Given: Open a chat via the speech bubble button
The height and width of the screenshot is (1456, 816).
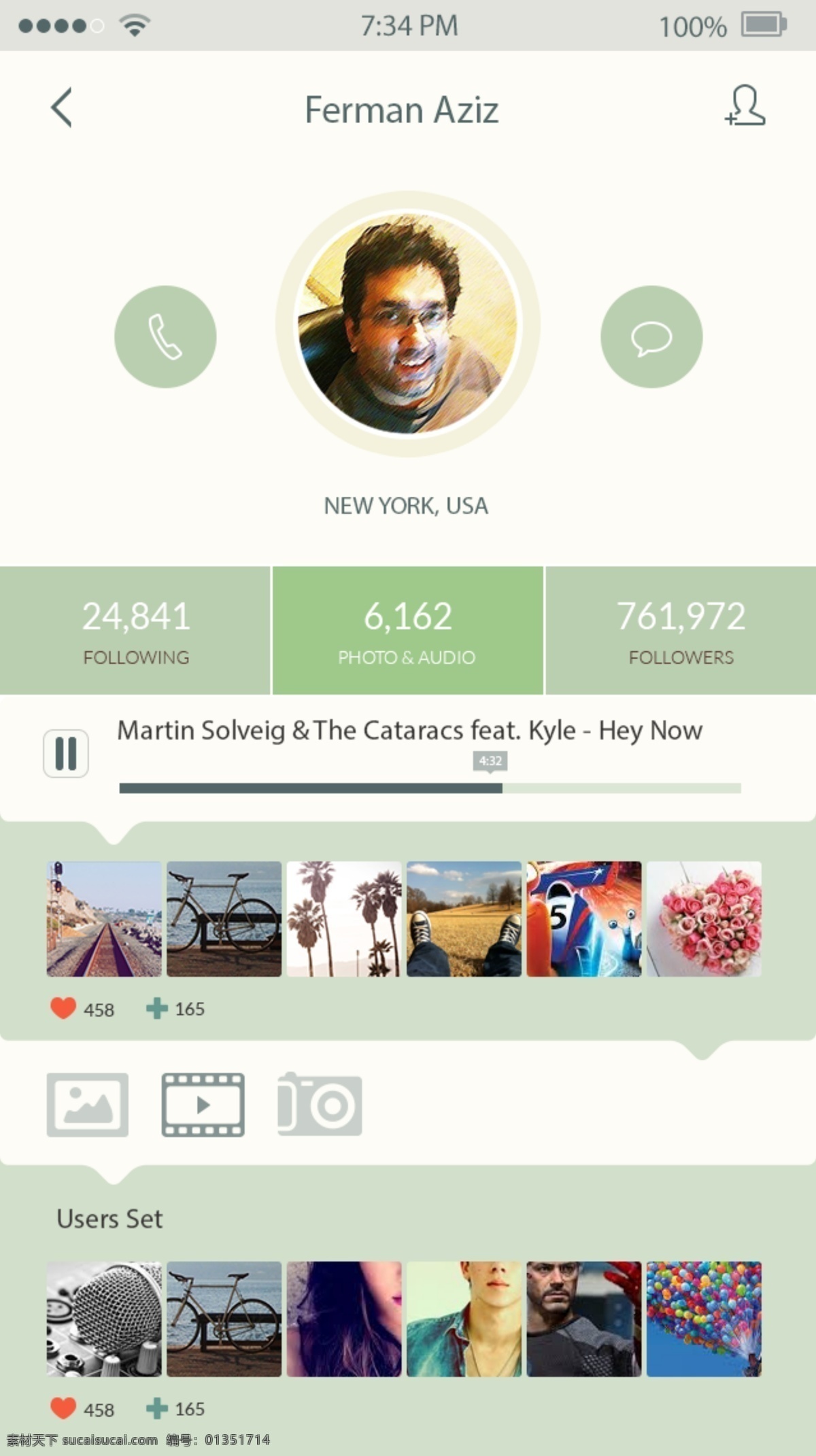Looking at the screenshot, I should pyautogui.click(x=651, y=337).
